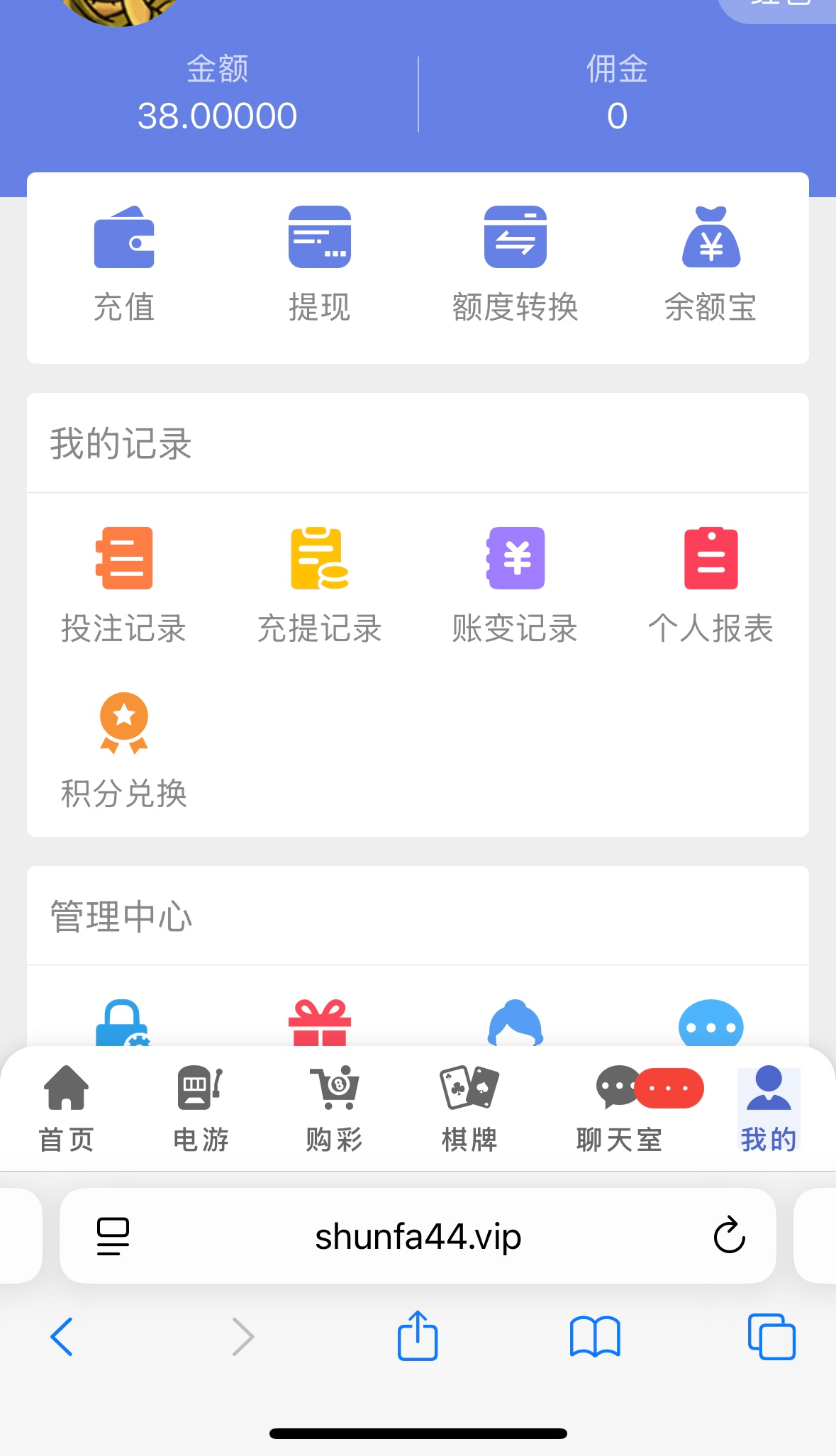The image size is (836, 1456).
Task: Open 提现 withdrawal page
Action: click(319, 262)
